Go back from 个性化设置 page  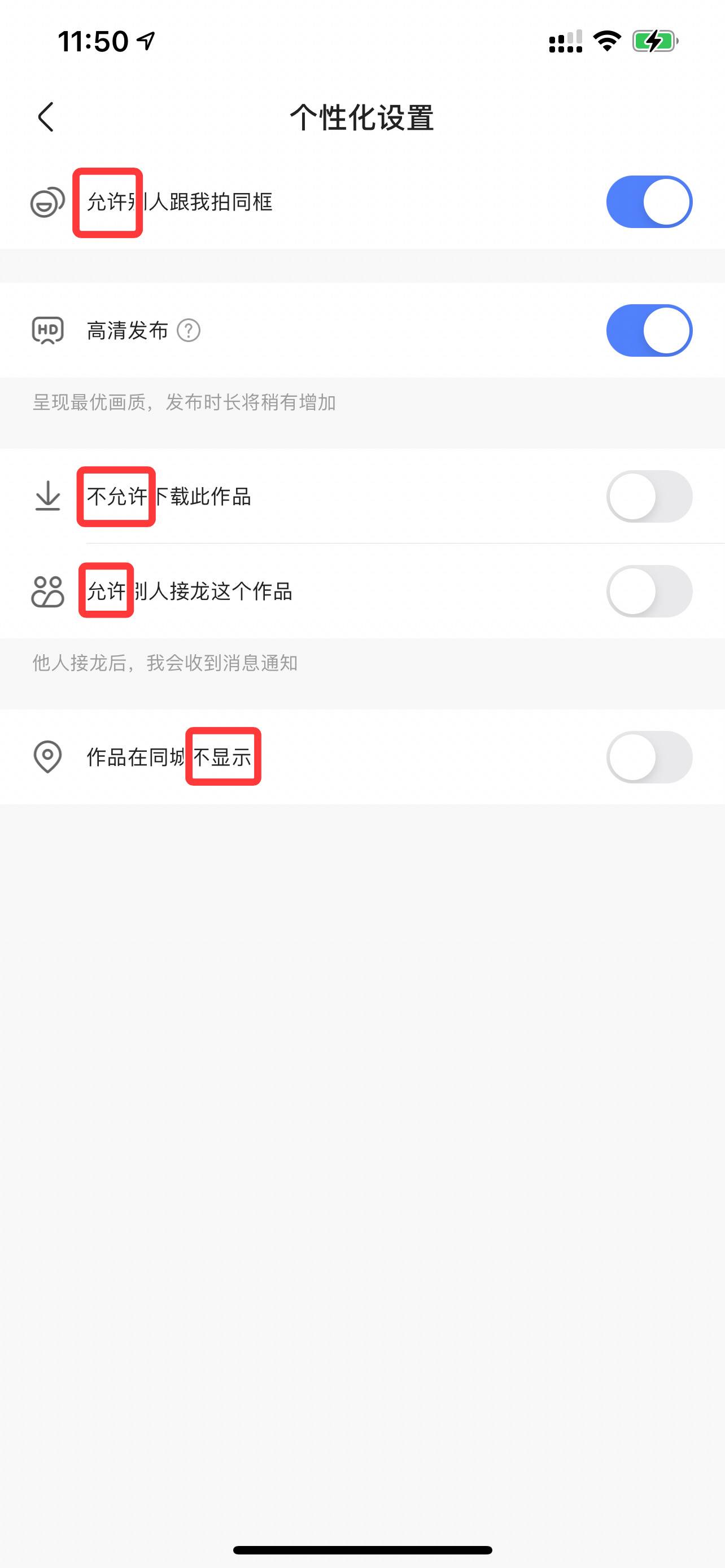pyautogui.click(x=46, y=117)
